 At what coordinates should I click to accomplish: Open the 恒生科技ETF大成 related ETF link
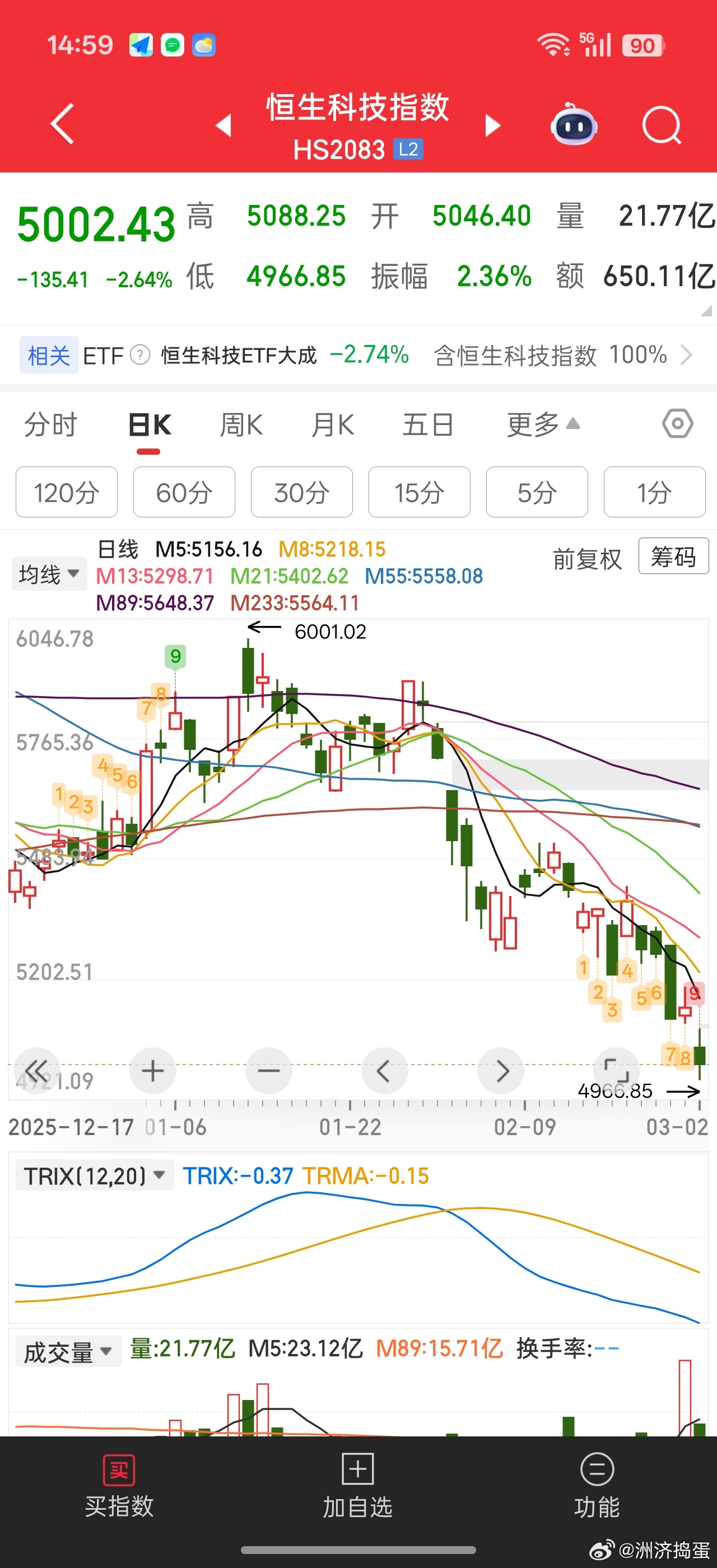pyautogui.click(x=238, y=355)
